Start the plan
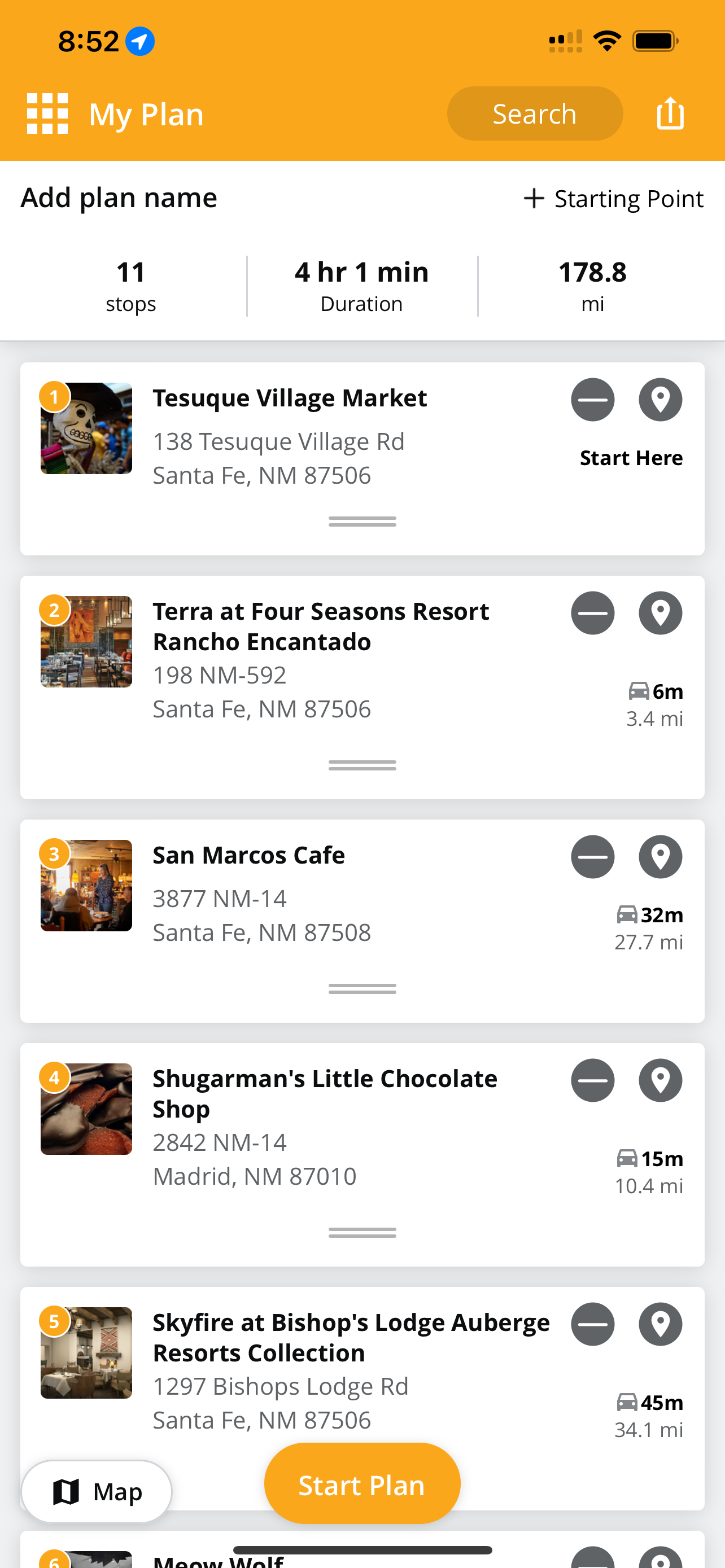Viewport: 725px width, 1568px height. (361, 1484)
